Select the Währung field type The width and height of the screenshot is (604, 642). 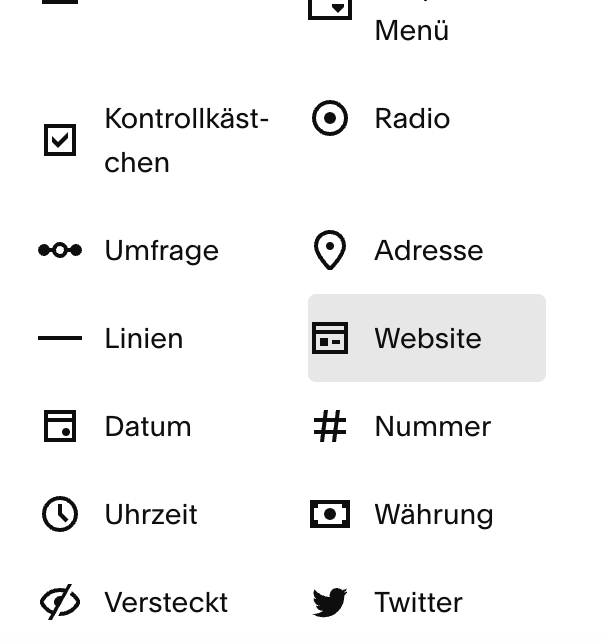[433, 515]
